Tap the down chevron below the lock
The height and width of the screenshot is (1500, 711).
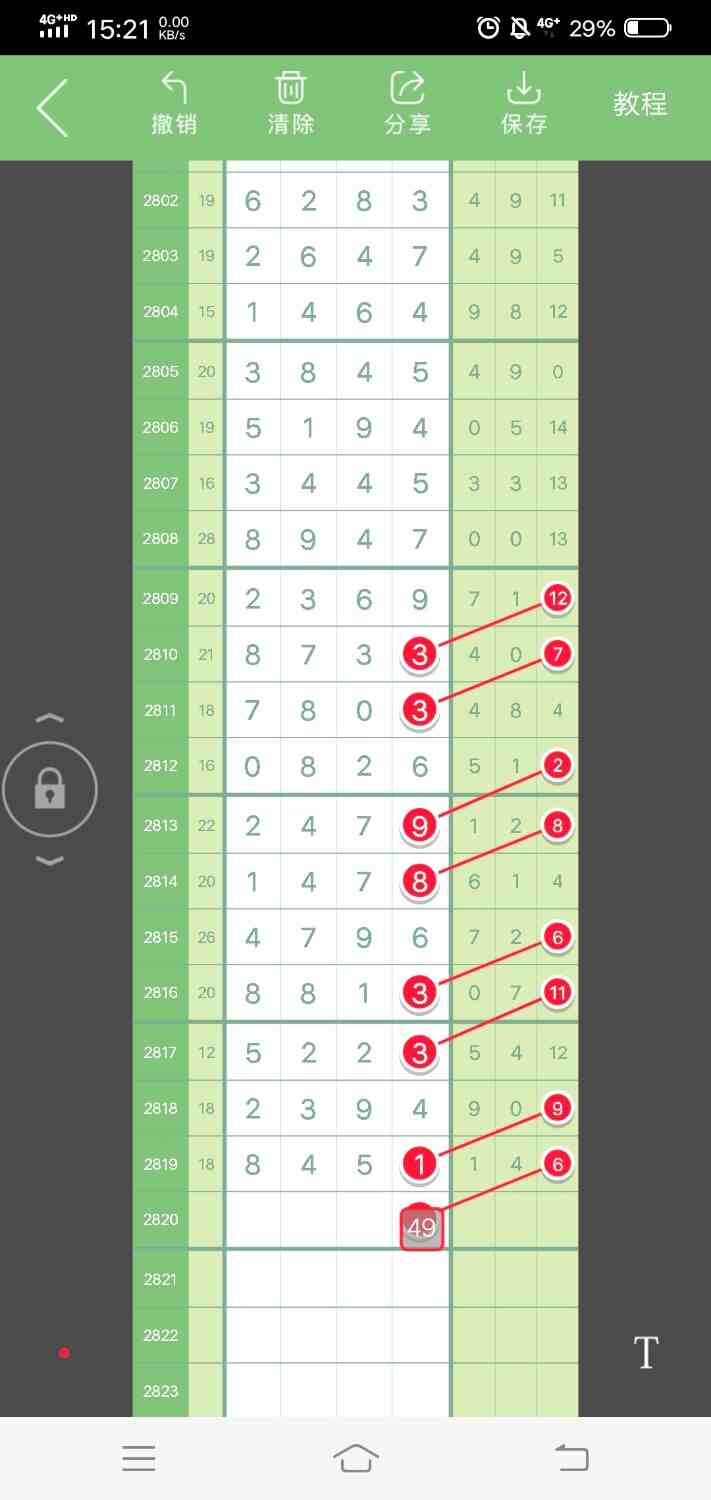(50, 861)
